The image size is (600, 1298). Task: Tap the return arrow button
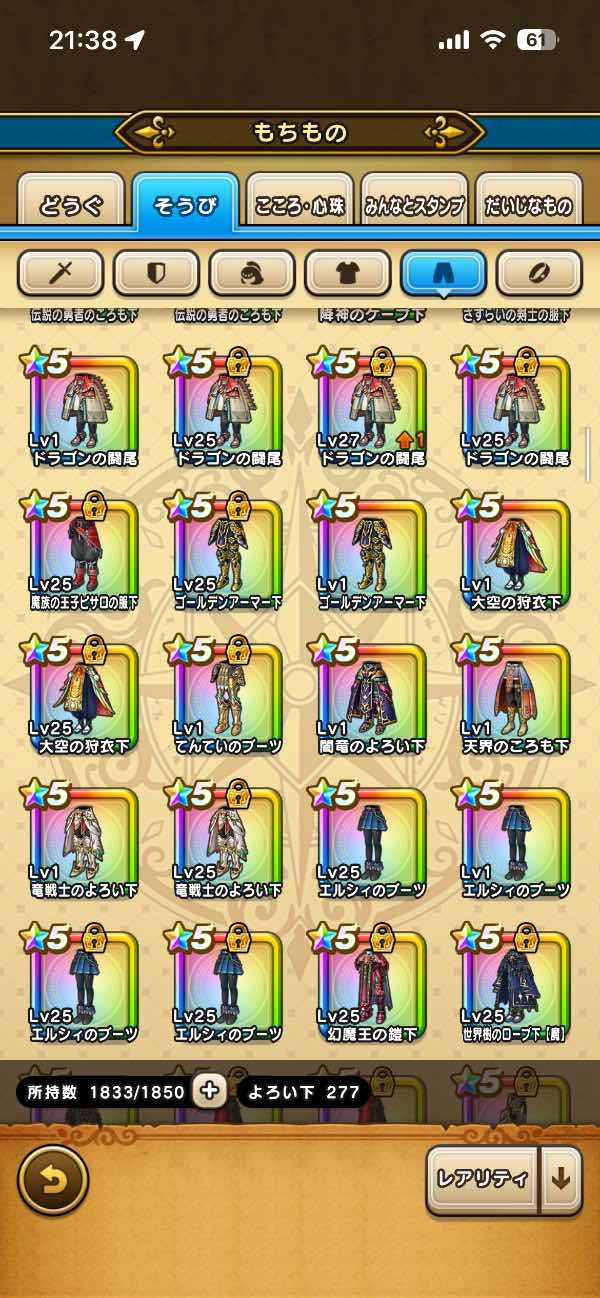tap(53, 1180)
